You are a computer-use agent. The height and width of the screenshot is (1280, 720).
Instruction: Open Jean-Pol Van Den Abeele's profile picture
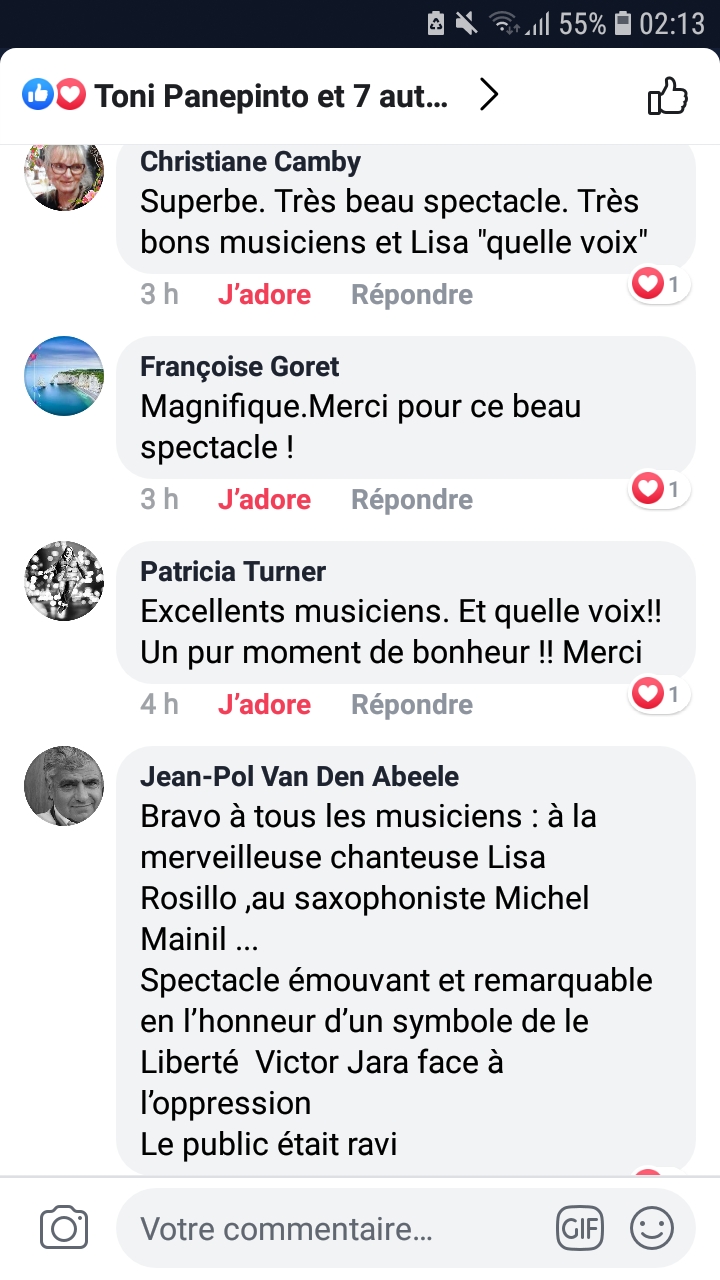click(x=64, y=786)
